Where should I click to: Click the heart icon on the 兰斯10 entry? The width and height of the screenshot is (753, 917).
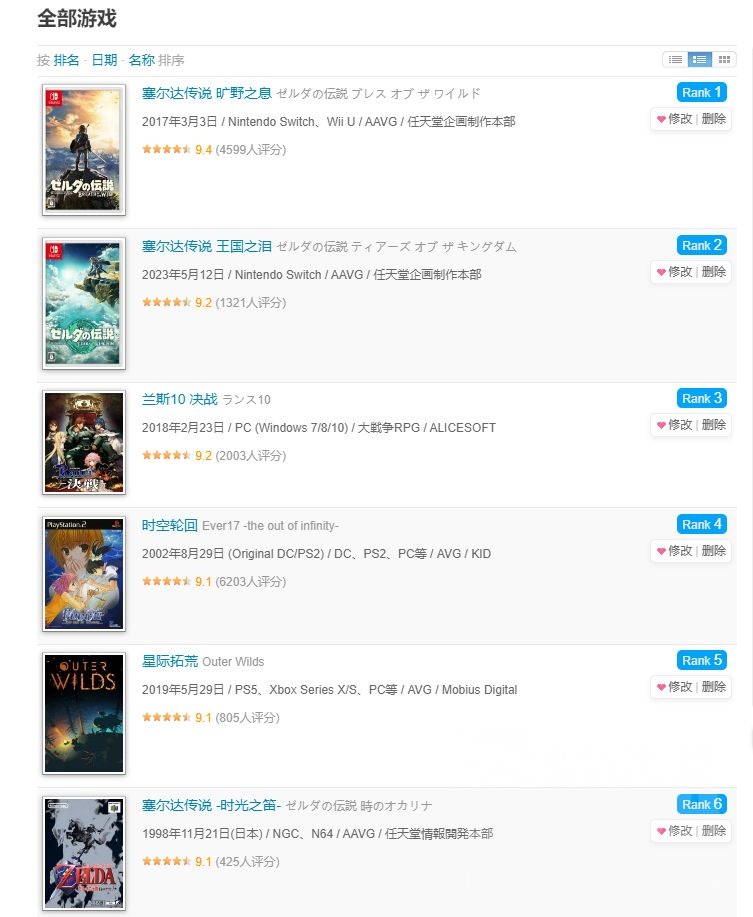click(x=660, y=425)
